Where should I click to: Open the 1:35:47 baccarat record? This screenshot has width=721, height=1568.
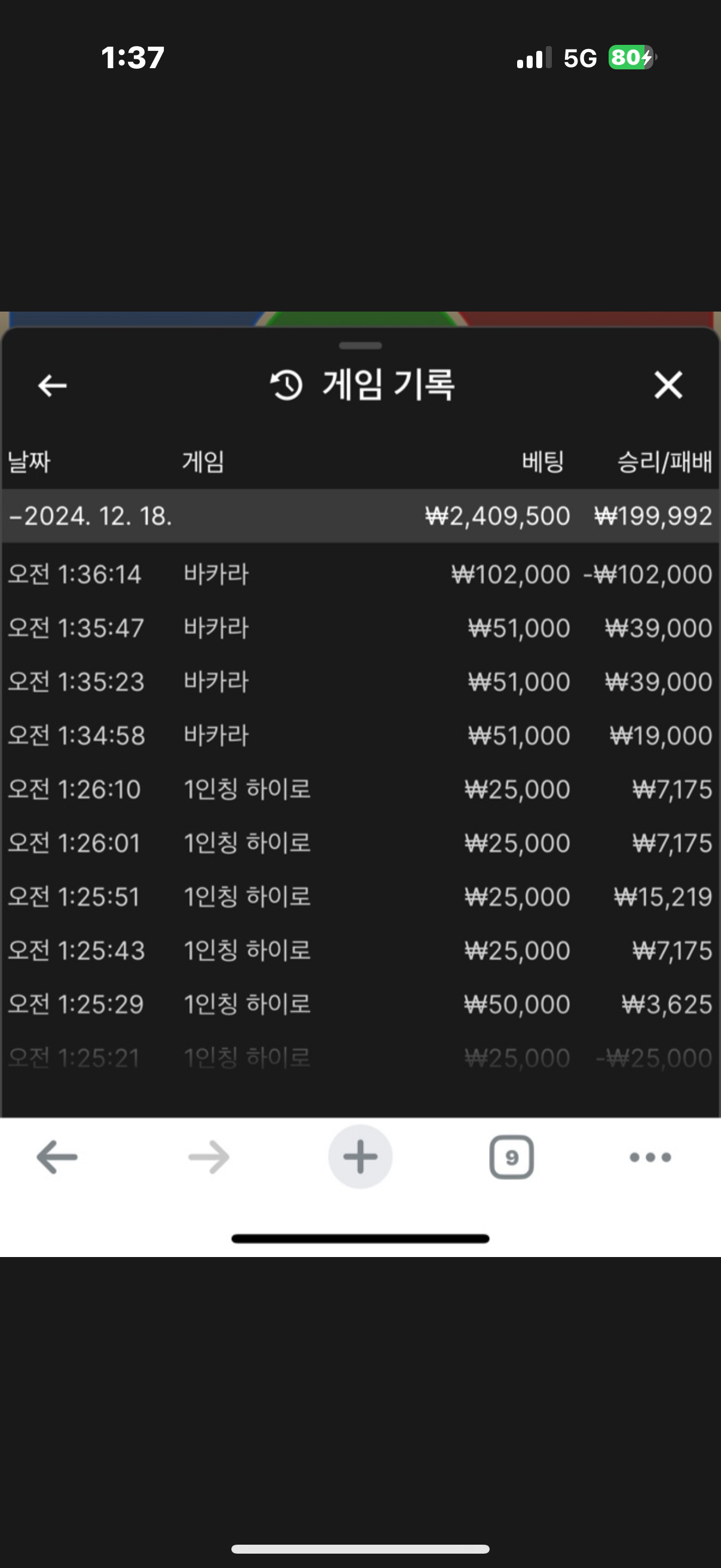[x=360, y=628]
